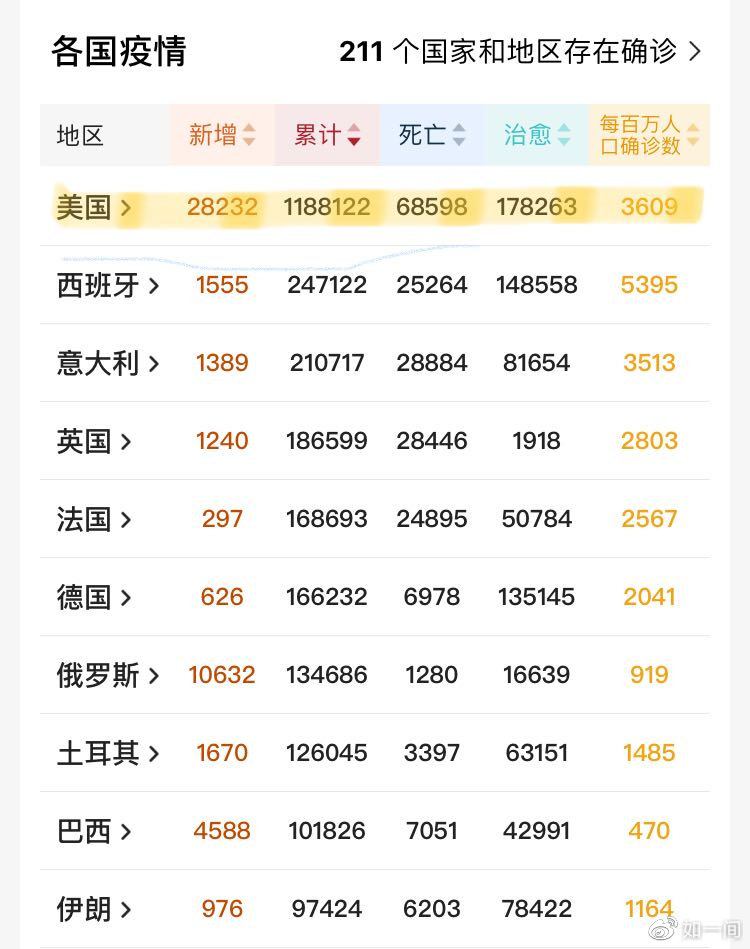The height and width of the screenshot is (949, 750).
Task: Sort table by 新增 column
Action: pyautogui.click(x=222, y=135)
